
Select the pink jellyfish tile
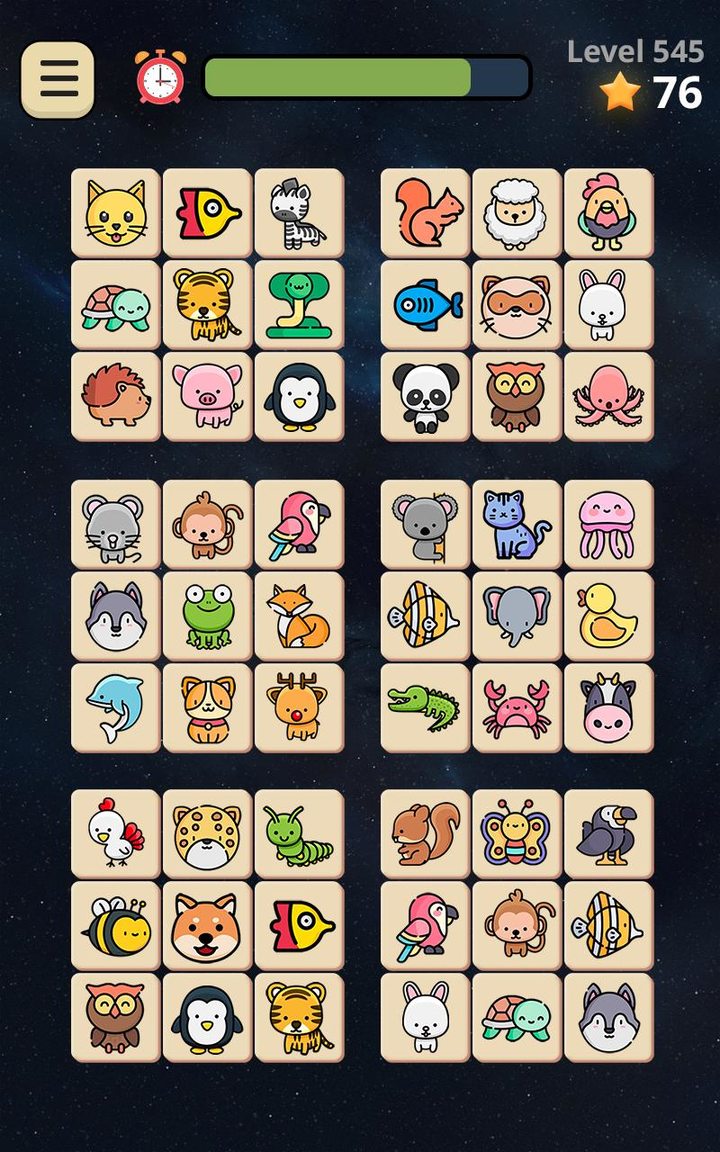click(x=608, y=525)
